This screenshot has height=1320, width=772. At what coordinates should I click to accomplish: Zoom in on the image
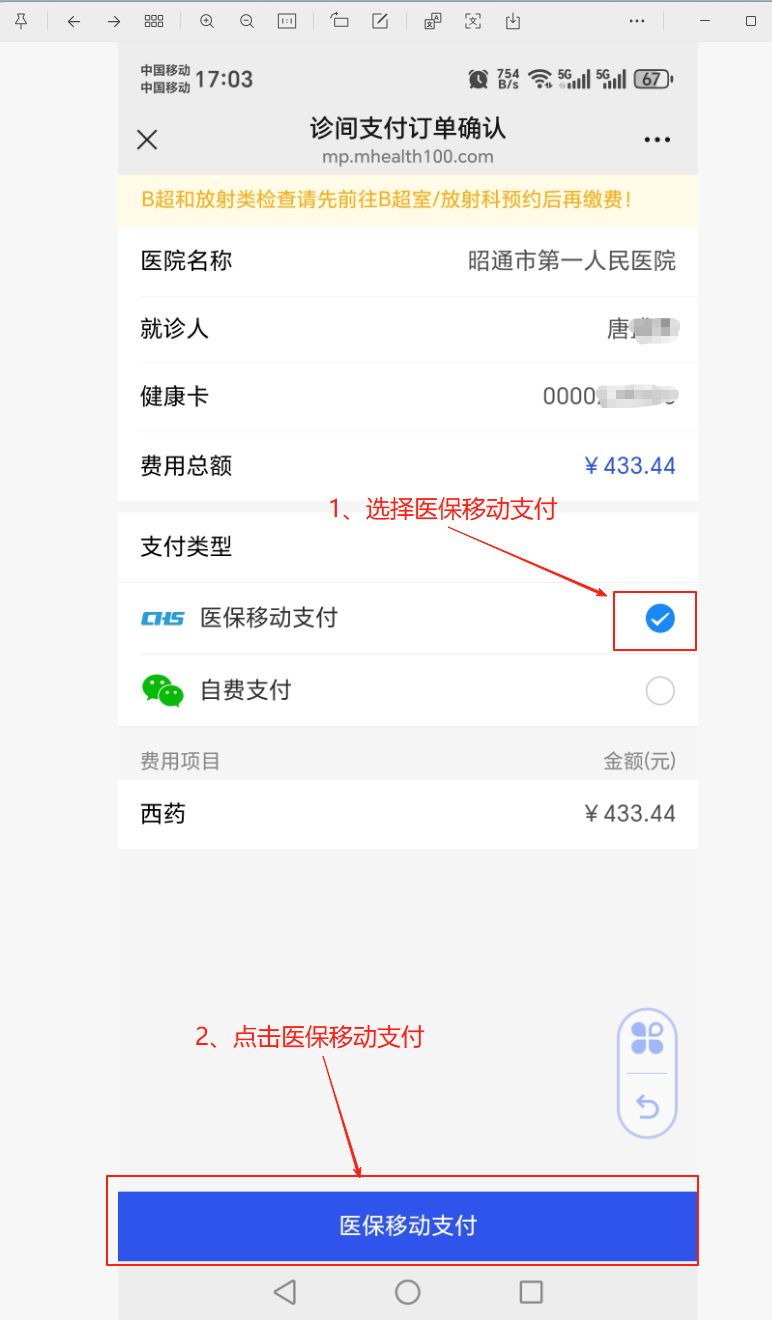[207, 21]
